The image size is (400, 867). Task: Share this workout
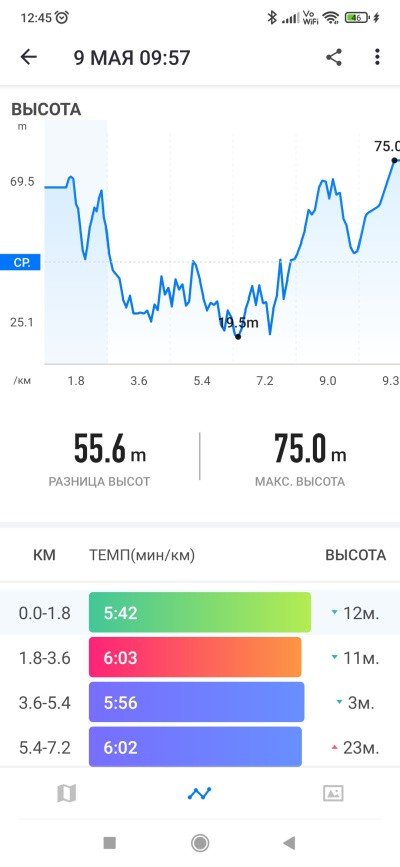click(334, 57)
